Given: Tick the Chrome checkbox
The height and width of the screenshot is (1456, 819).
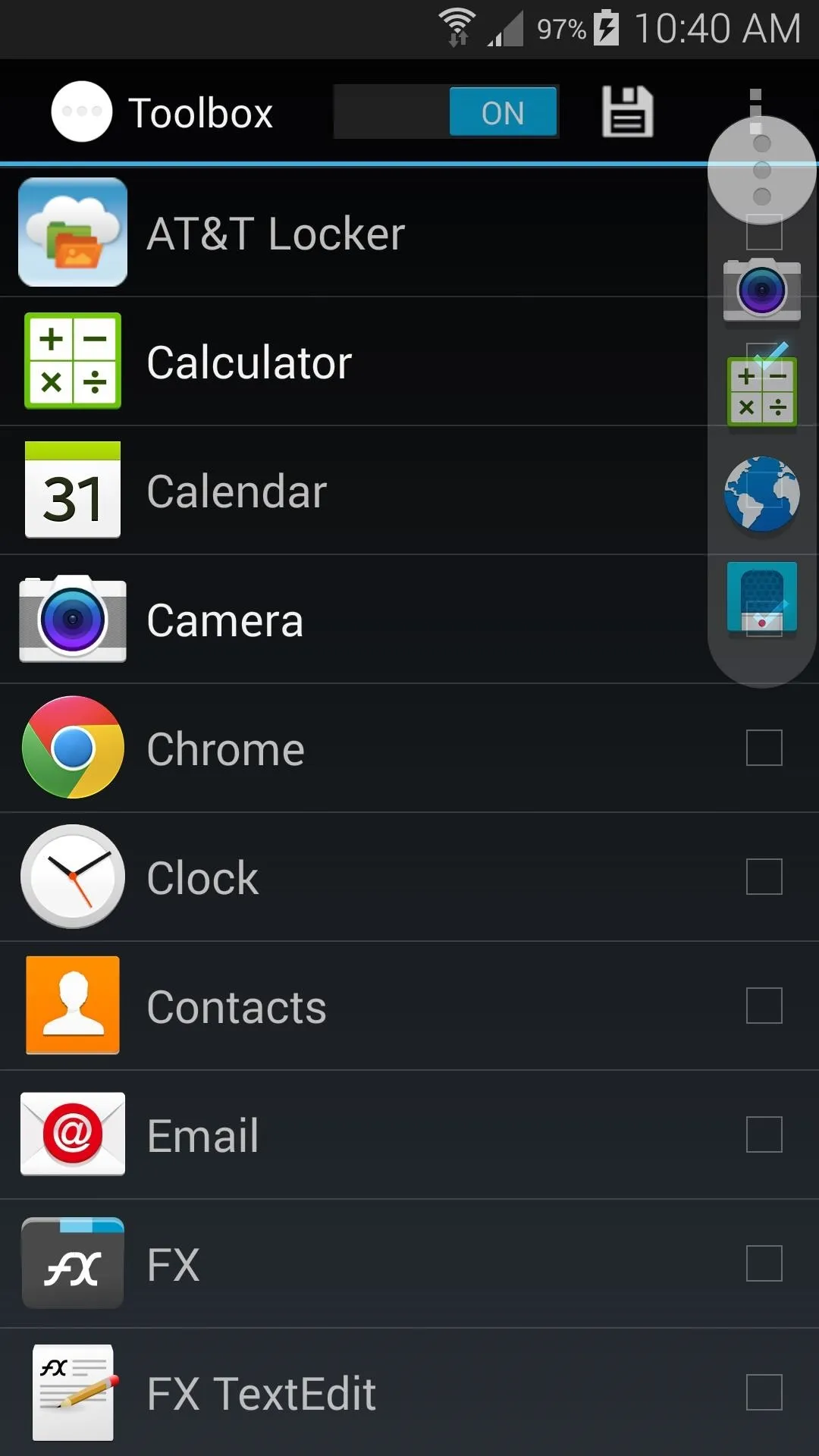Looking at the screenshot, I should coord(764,748).
